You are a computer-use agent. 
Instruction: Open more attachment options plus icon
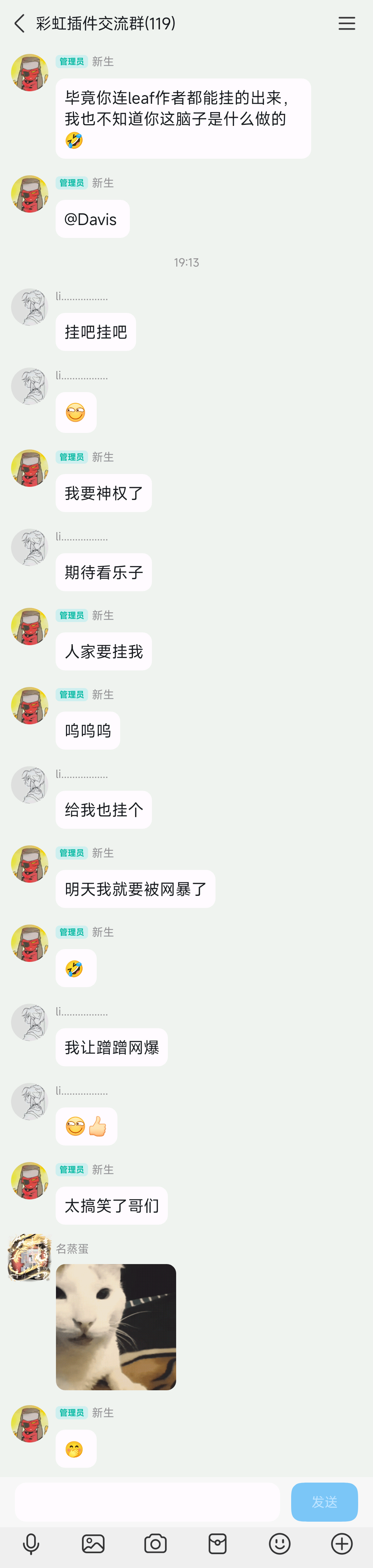341,1544
